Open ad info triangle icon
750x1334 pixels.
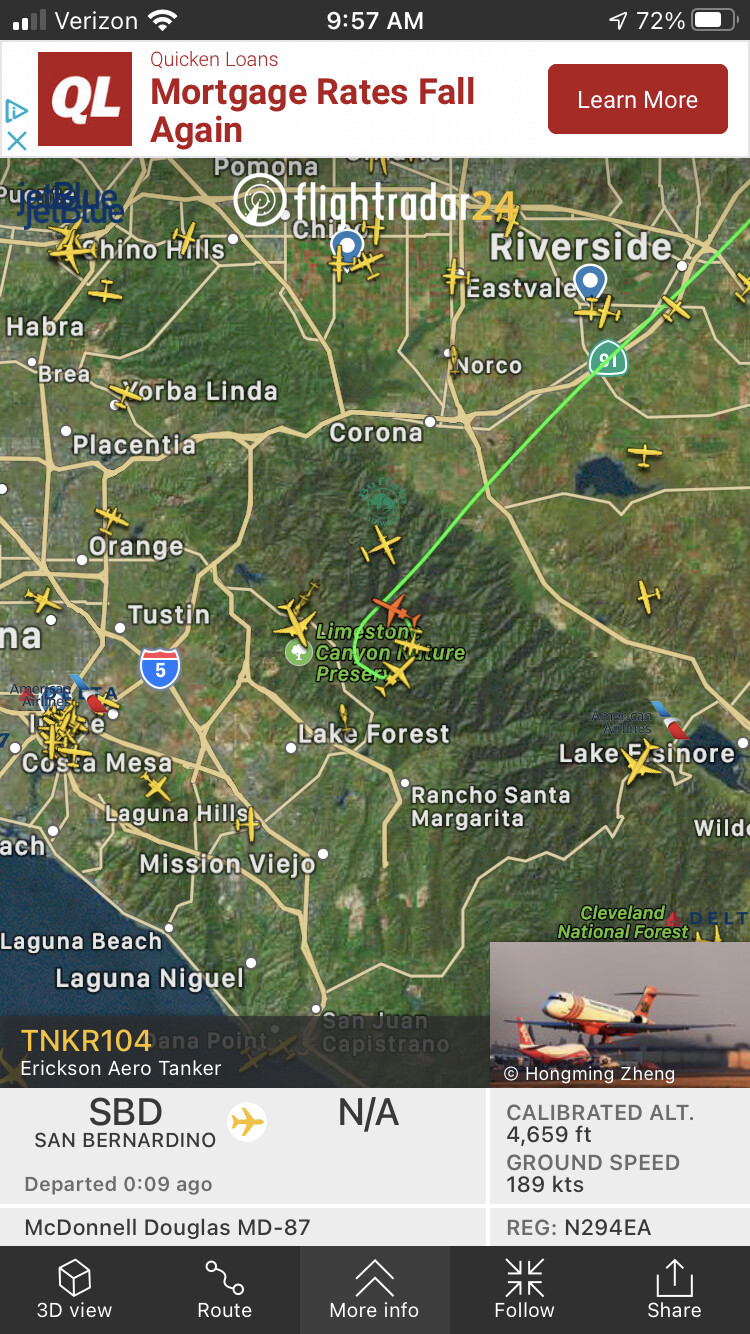tap(16, 110)
